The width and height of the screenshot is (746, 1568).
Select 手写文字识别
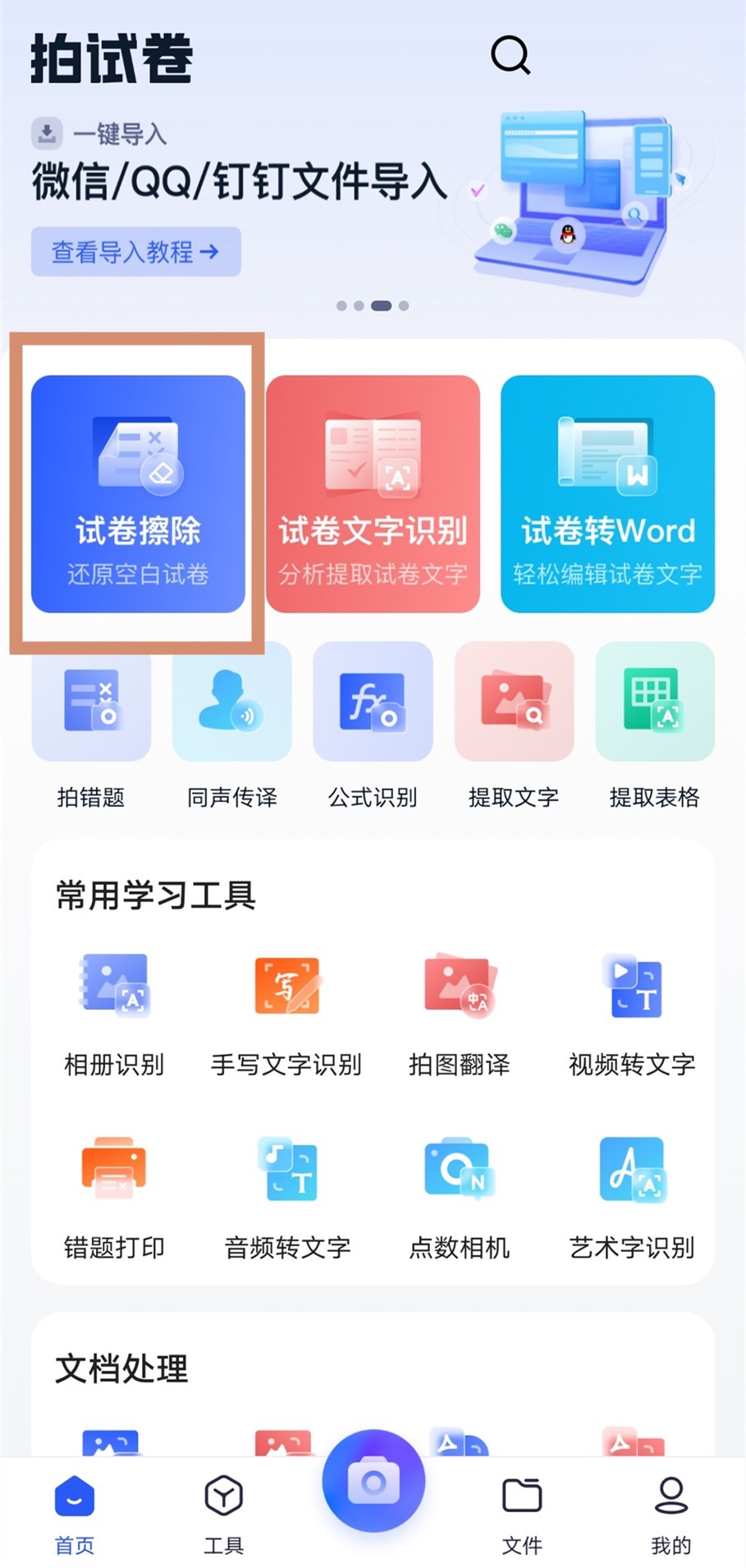286,1012
